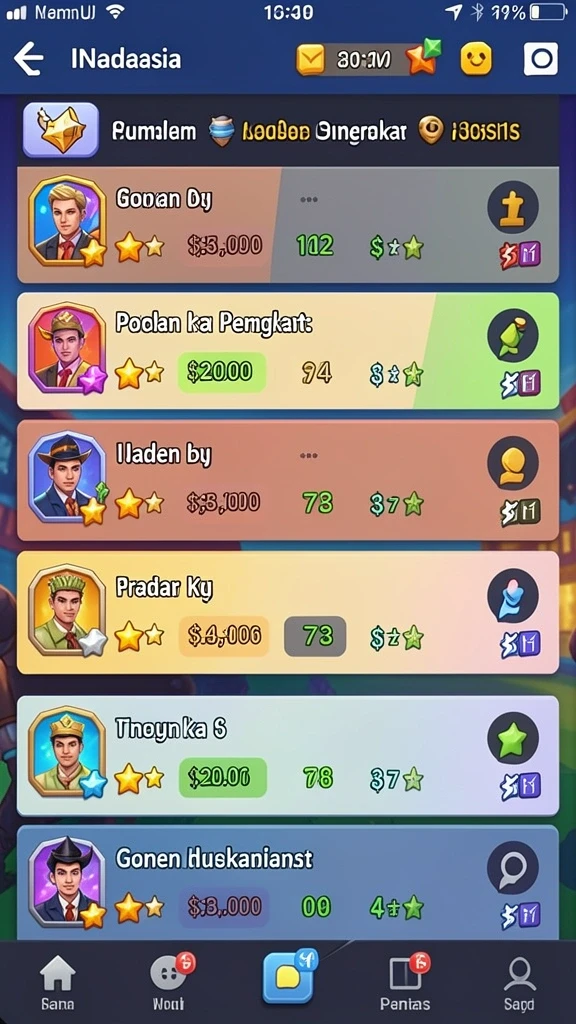Open the envelope mail icon

[x=310, y=60]
